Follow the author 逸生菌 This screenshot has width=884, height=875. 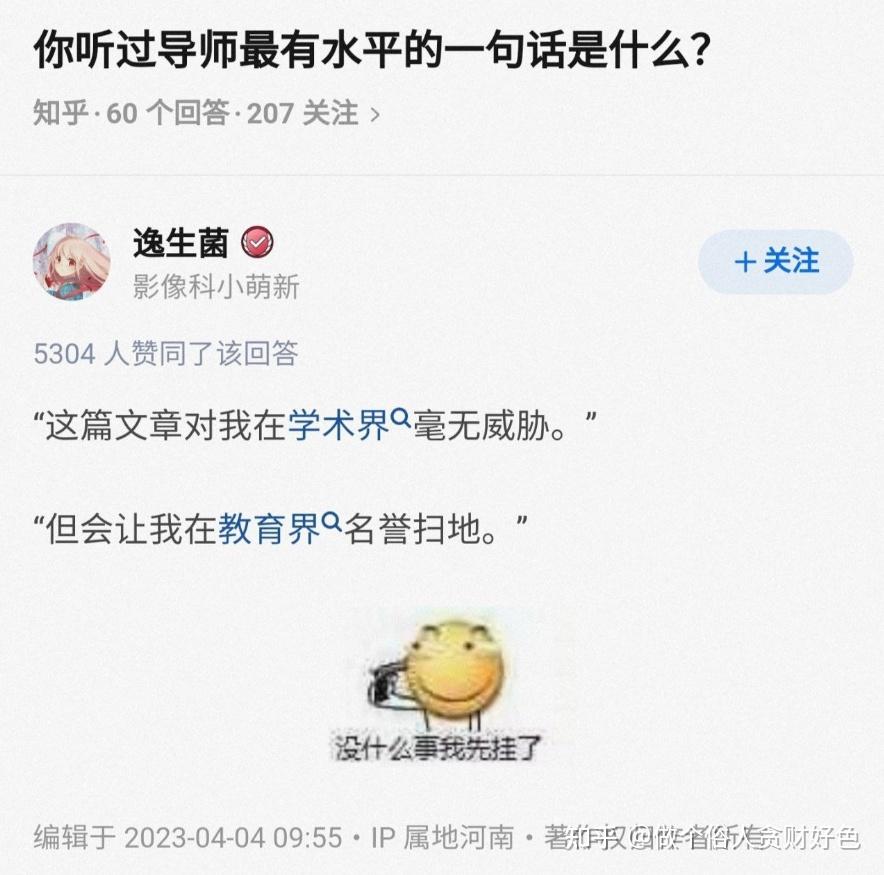775,262
